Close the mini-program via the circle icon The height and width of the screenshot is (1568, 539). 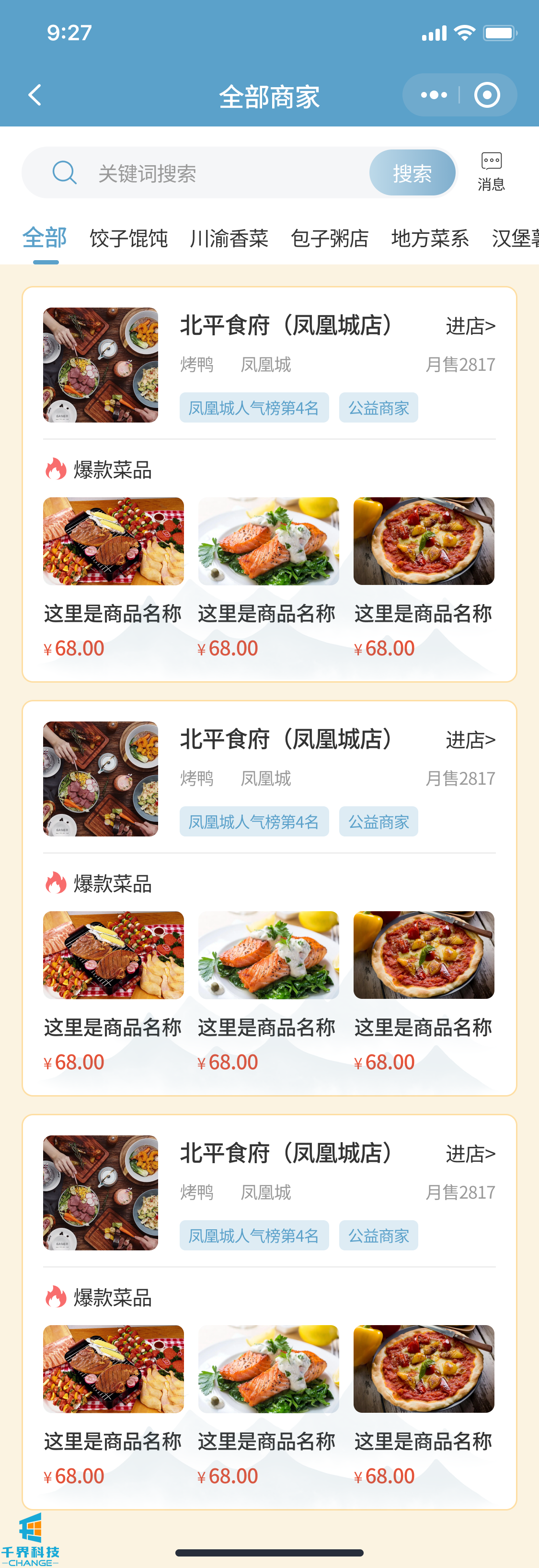click(x=487, y=95)
